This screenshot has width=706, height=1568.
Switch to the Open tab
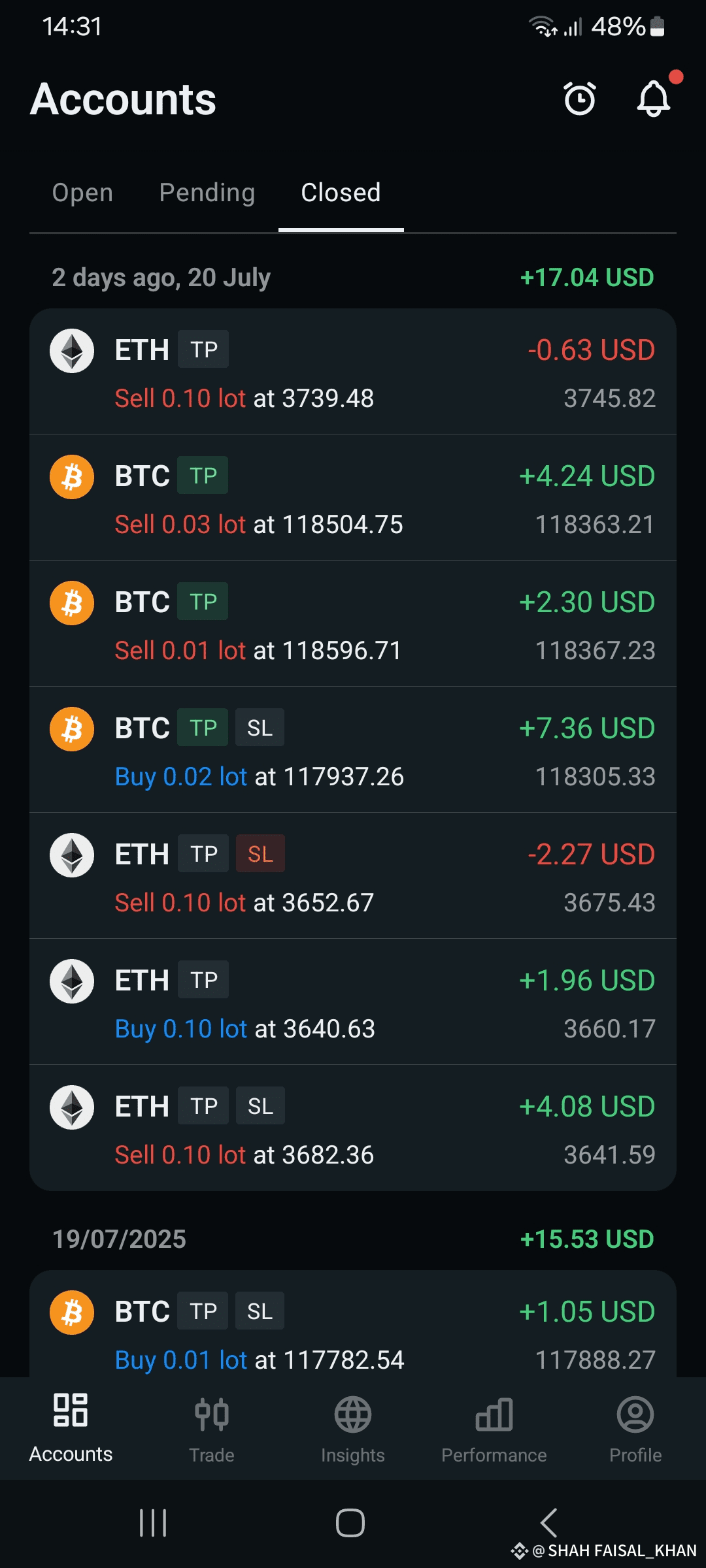[82, 193]
